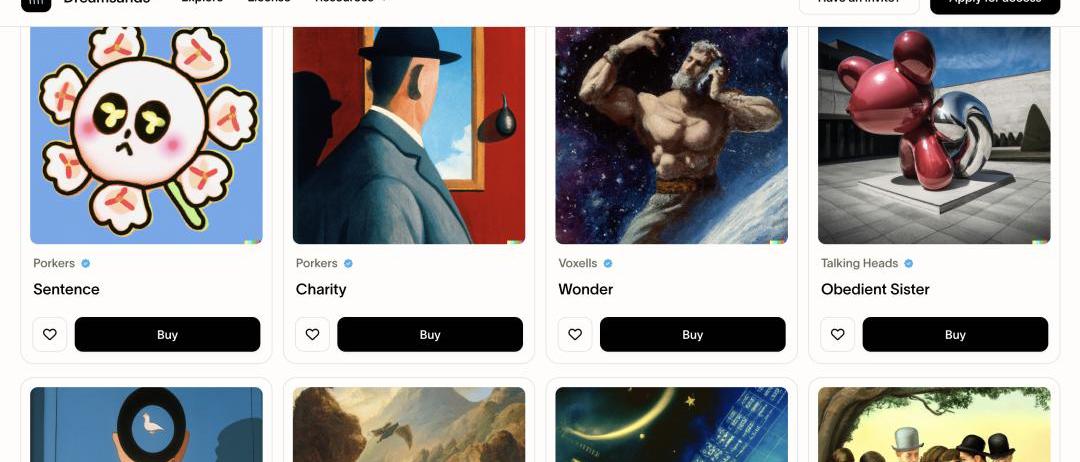Screen dimensions: 1080x462
Task: Buy the Wonder artwork
Action: tap(692, 335)
